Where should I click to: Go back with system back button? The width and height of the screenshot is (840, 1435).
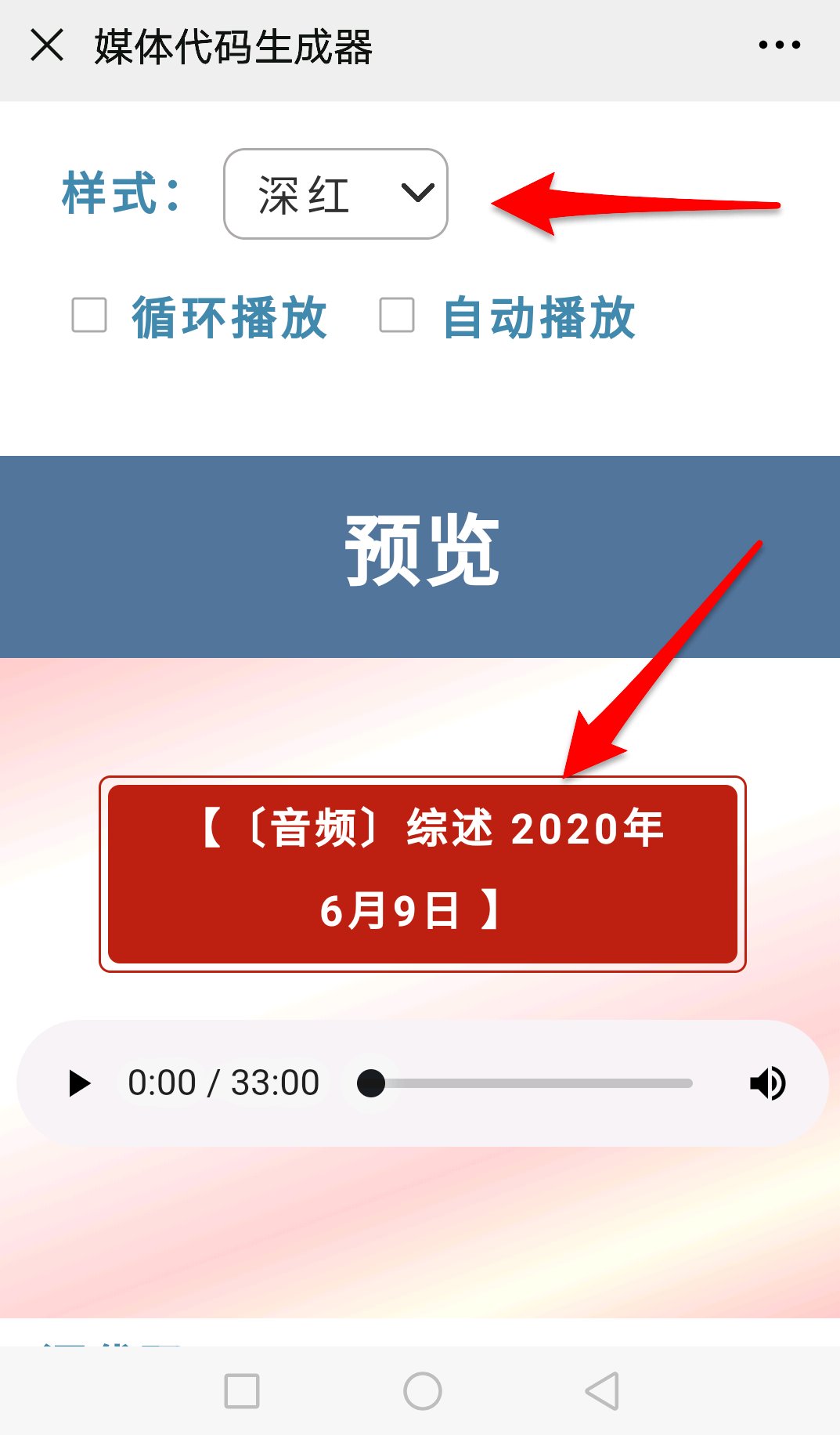click(602, 1391)
